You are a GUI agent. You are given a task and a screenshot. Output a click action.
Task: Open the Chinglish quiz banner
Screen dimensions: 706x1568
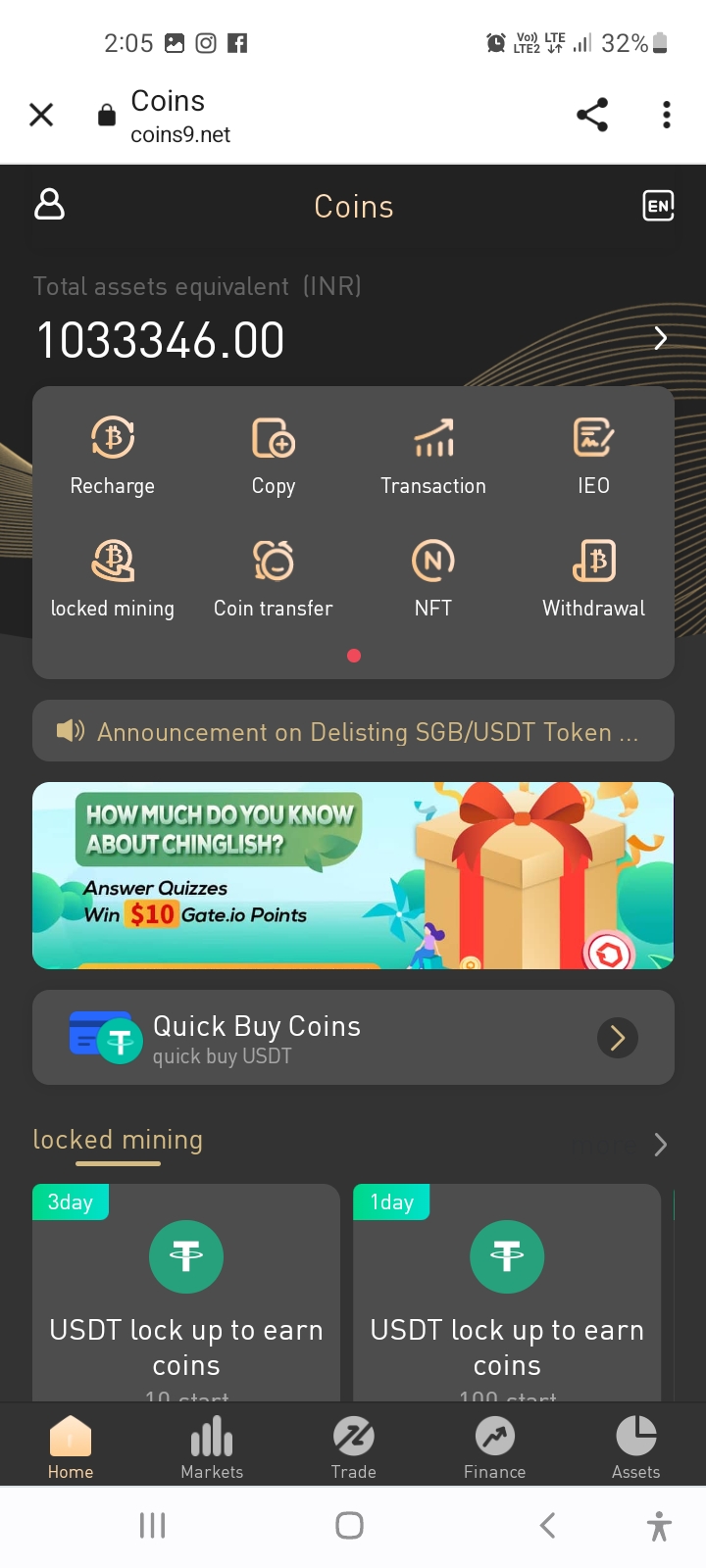click(x=353, y=875)
